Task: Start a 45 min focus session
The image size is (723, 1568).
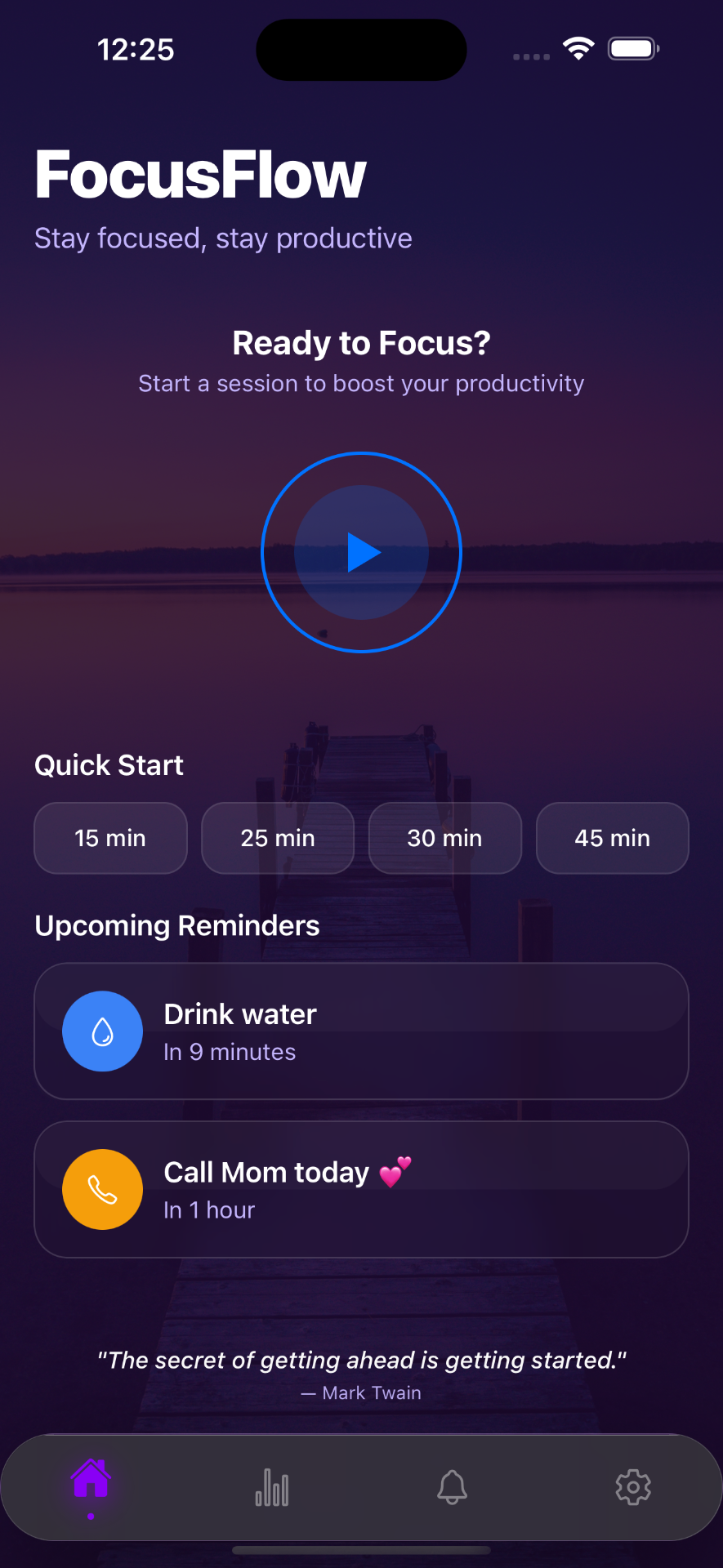Action: point(612,838)
